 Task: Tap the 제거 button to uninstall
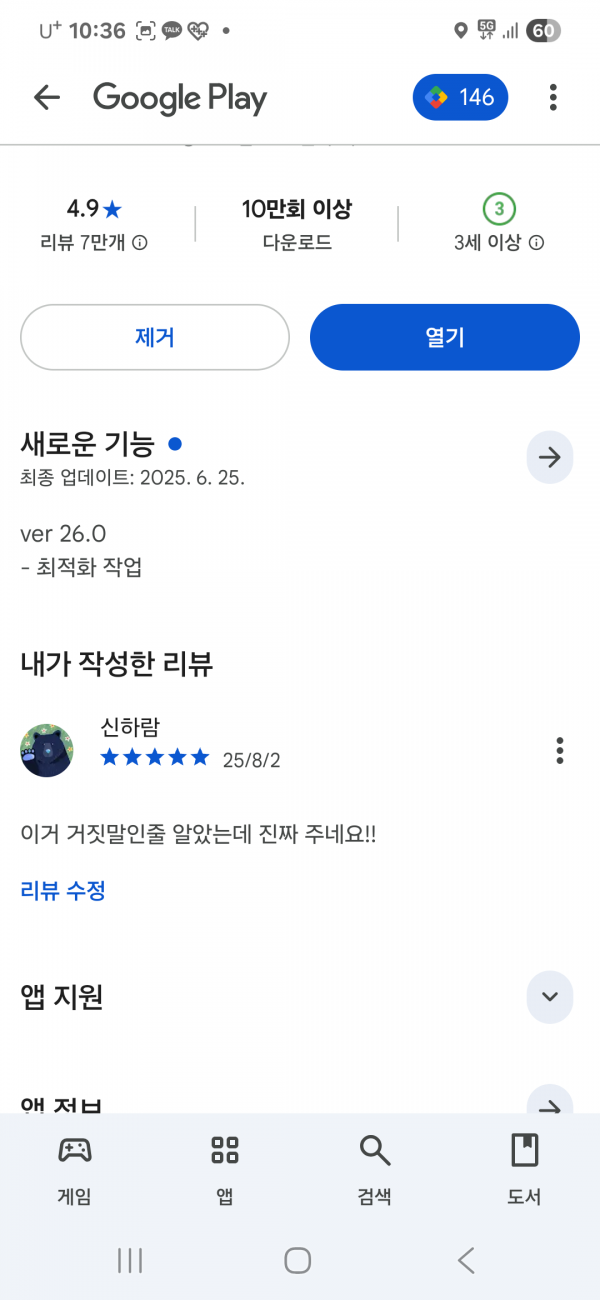(155, 337)
